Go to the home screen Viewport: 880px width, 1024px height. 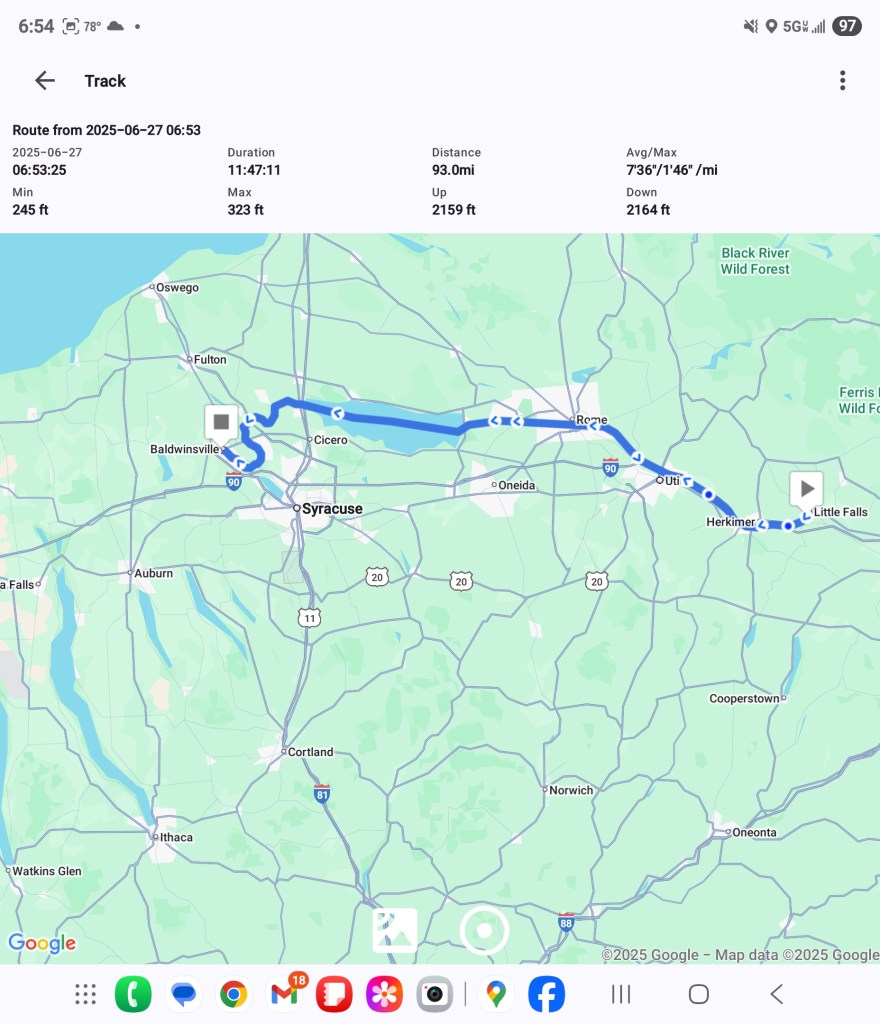click(699, 994)
